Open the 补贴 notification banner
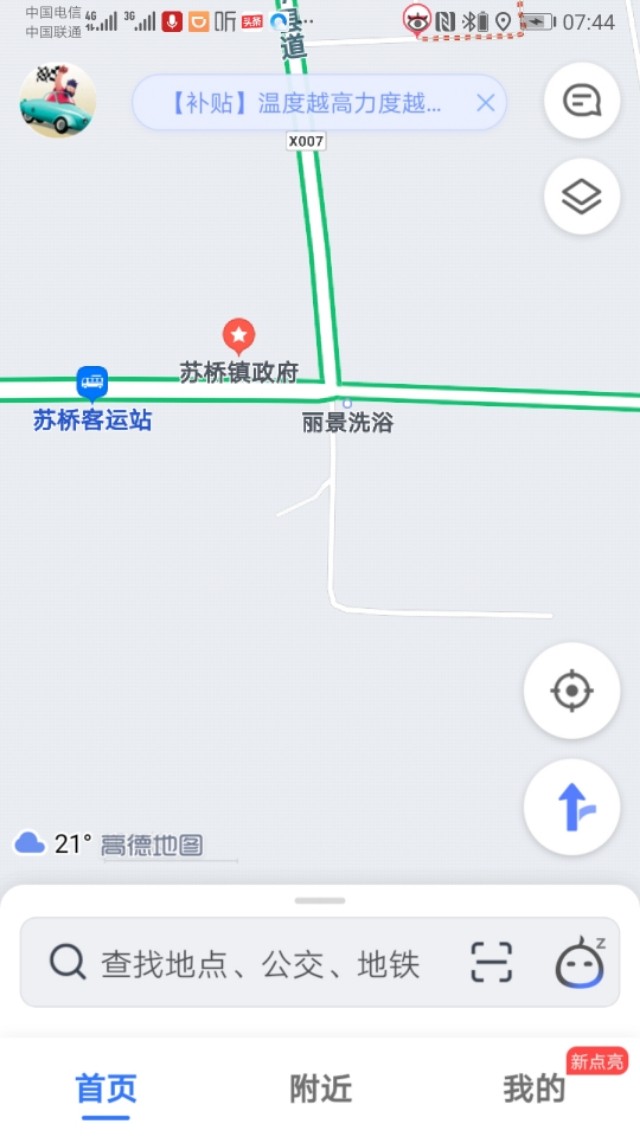The image size is (640, 1137). [x=305, y=103]
